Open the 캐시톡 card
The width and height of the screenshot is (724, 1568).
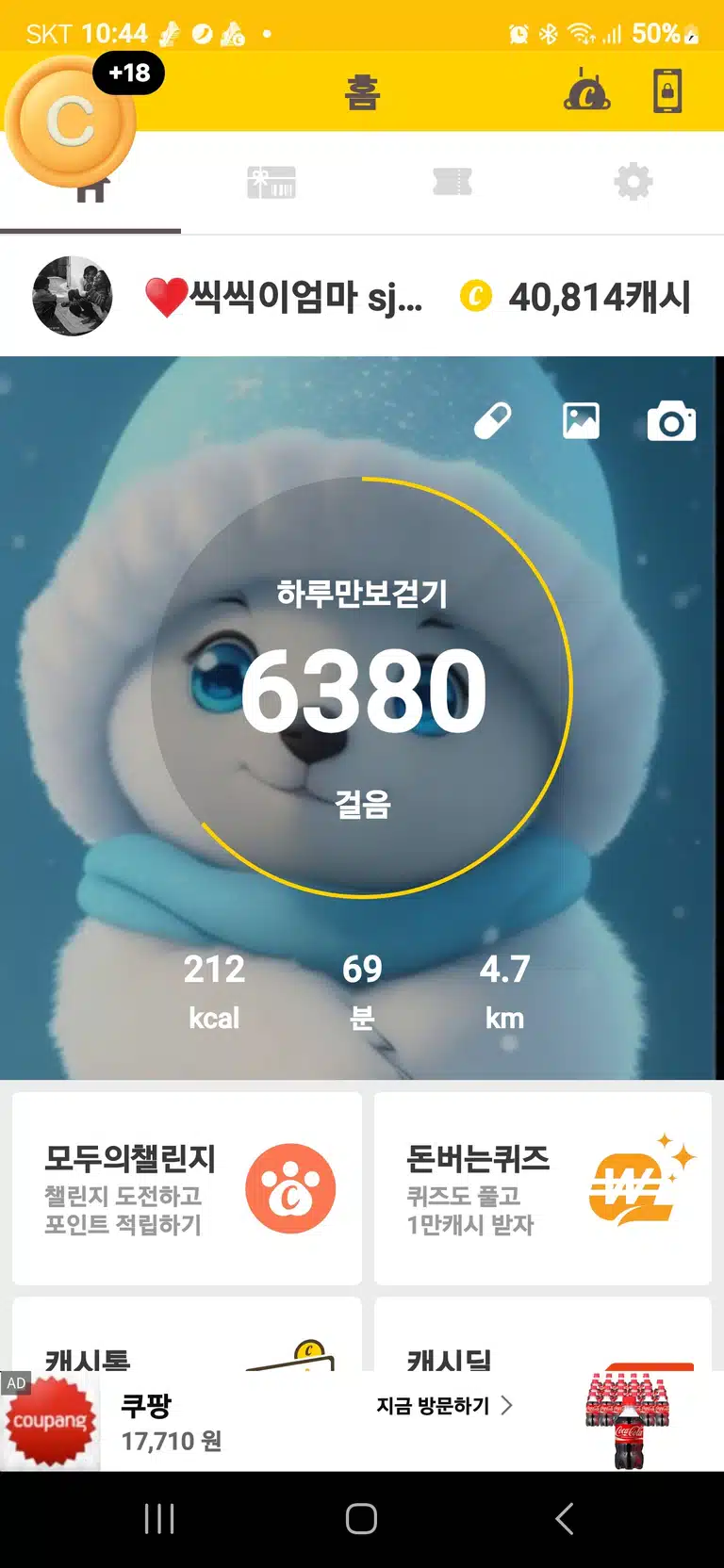click(x=187, y=1334)
